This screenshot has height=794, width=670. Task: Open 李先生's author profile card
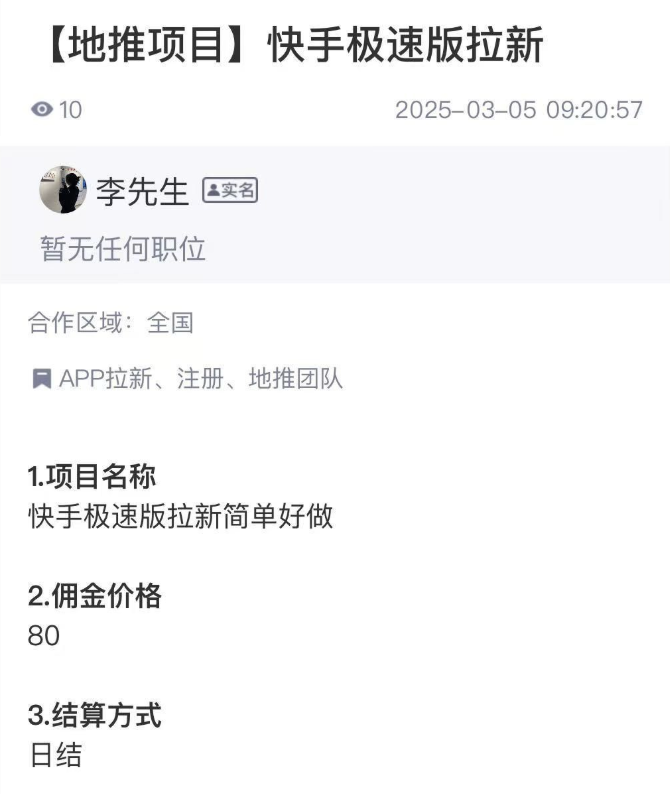(x=142, y=191)
